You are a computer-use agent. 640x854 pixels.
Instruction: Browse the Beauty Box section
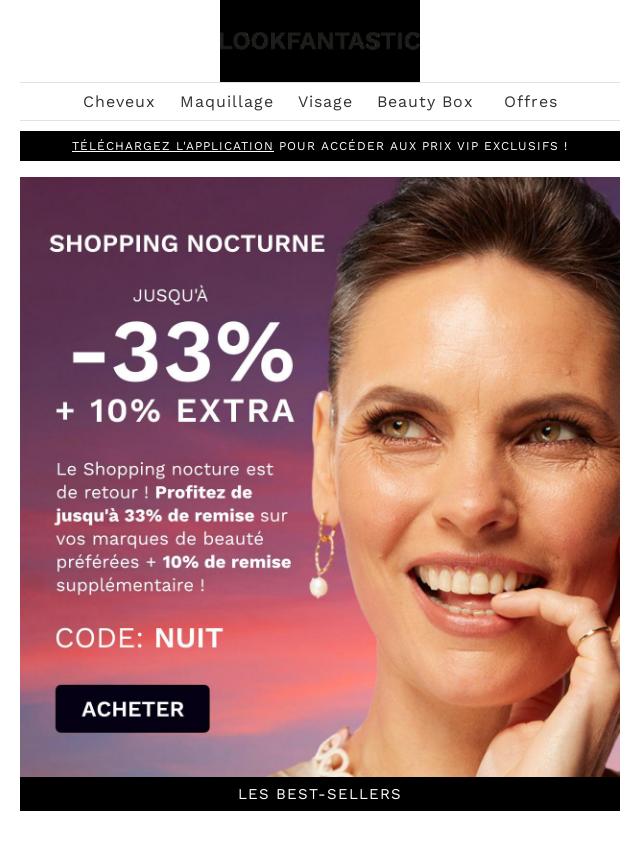pyautogui.click(x=425, y=102)
